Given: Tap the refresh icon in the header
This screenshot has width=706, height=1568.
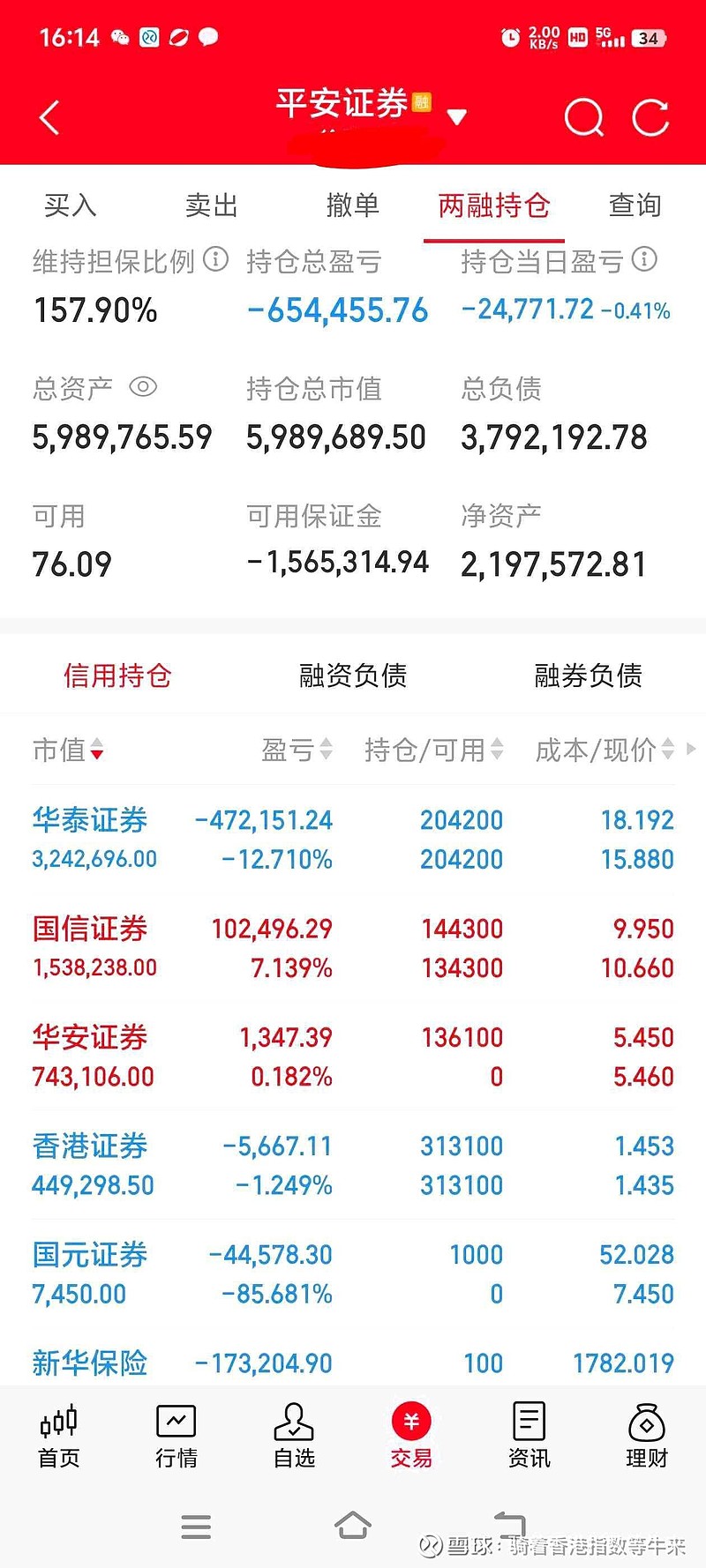Looking at the screenshot, I should pyautogui.click(x=650, y=117).
